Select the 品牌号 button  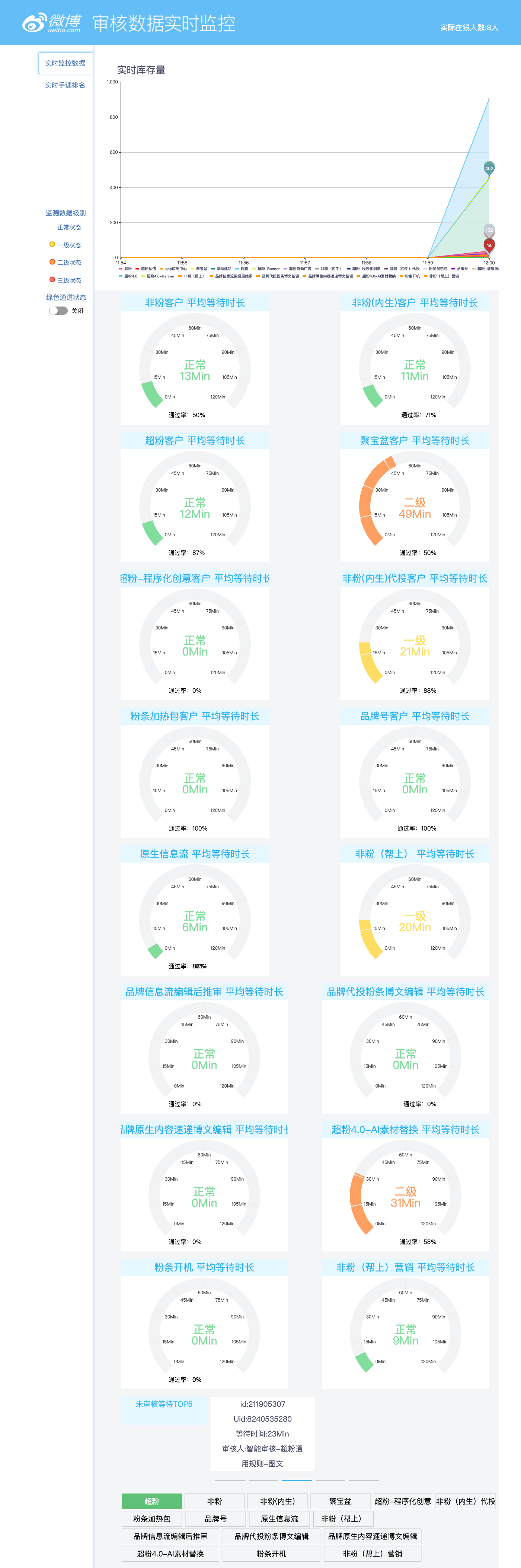point(215,1519)
